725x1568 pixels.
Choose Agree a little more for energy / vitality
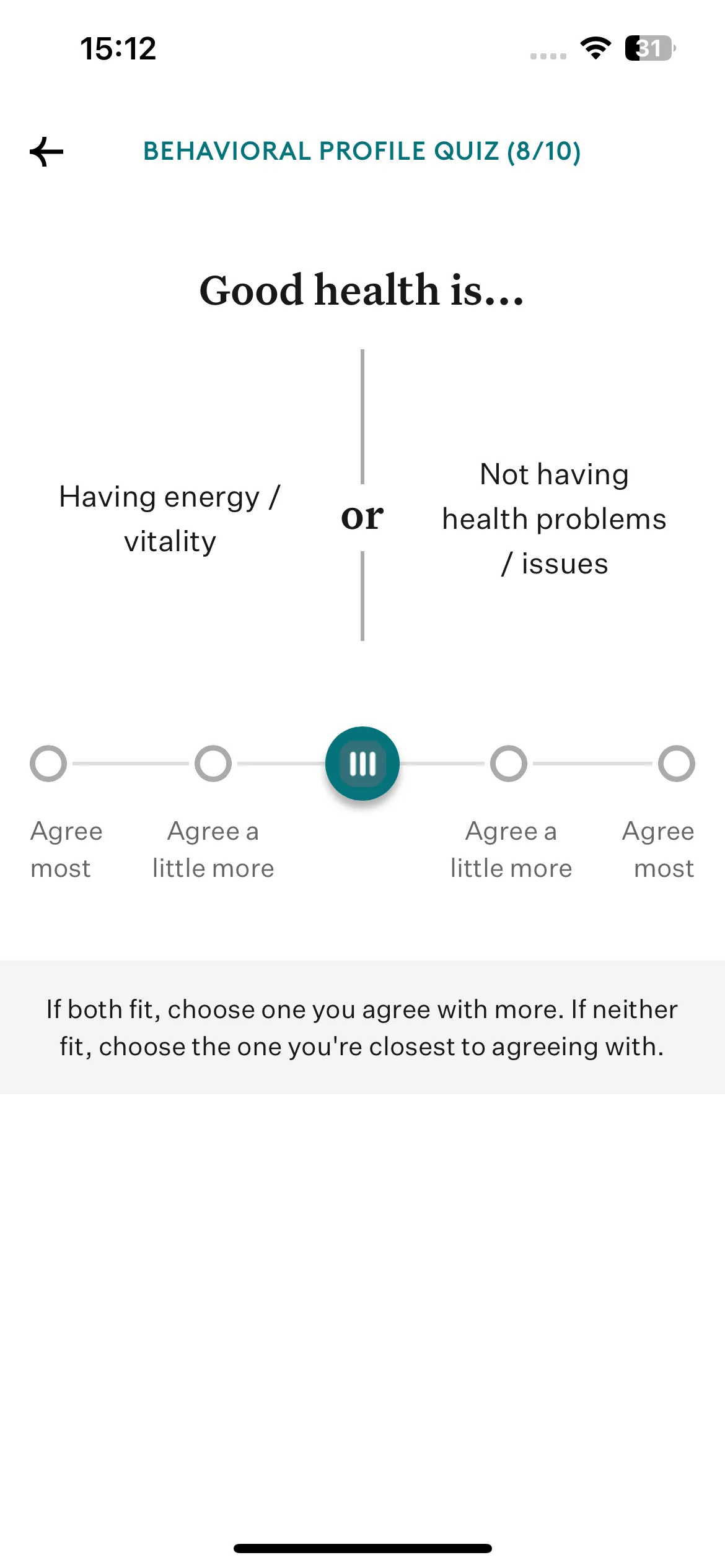213,764
